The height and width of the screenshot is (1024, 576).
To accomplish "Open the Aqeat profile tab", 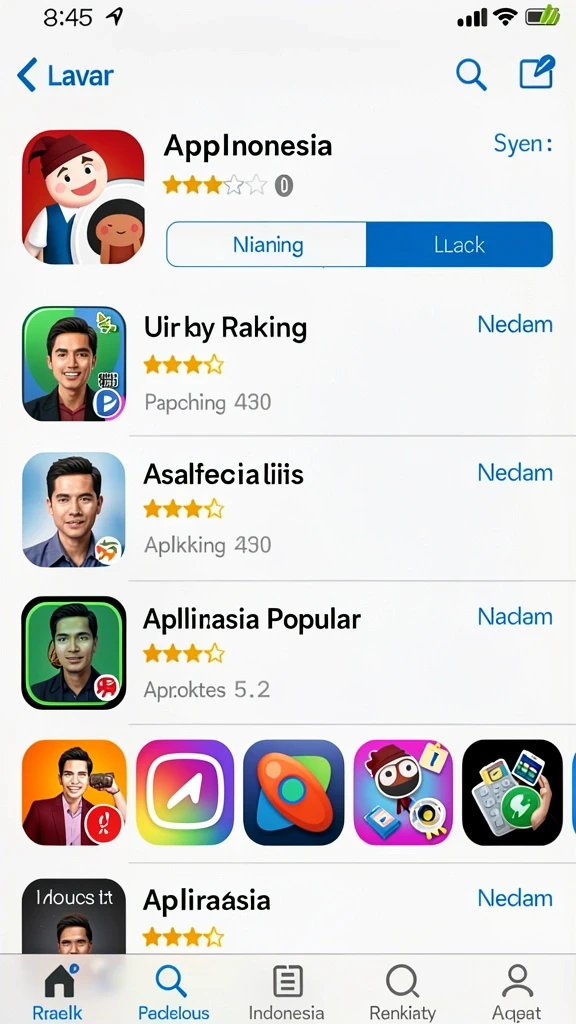I will pos(517,991).
